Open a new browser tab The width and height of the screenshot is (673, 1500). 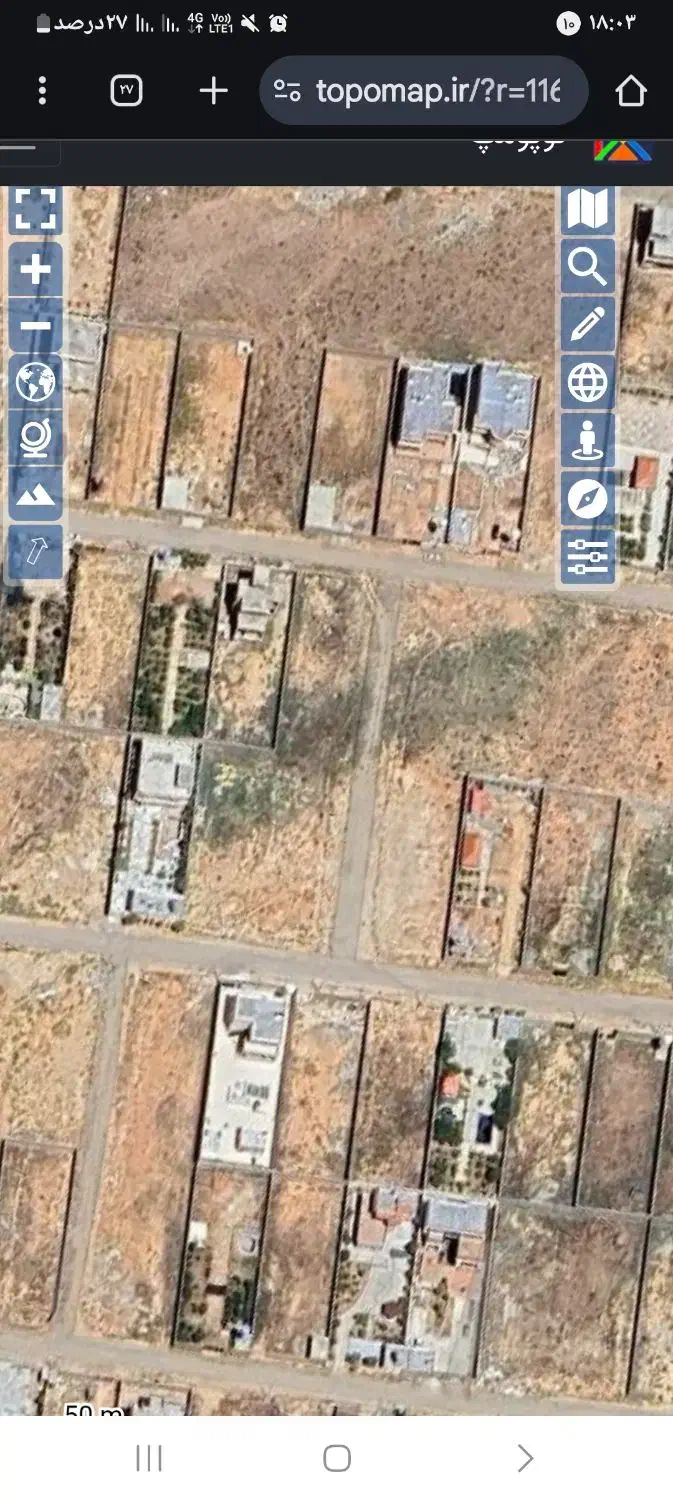[213, 91]
